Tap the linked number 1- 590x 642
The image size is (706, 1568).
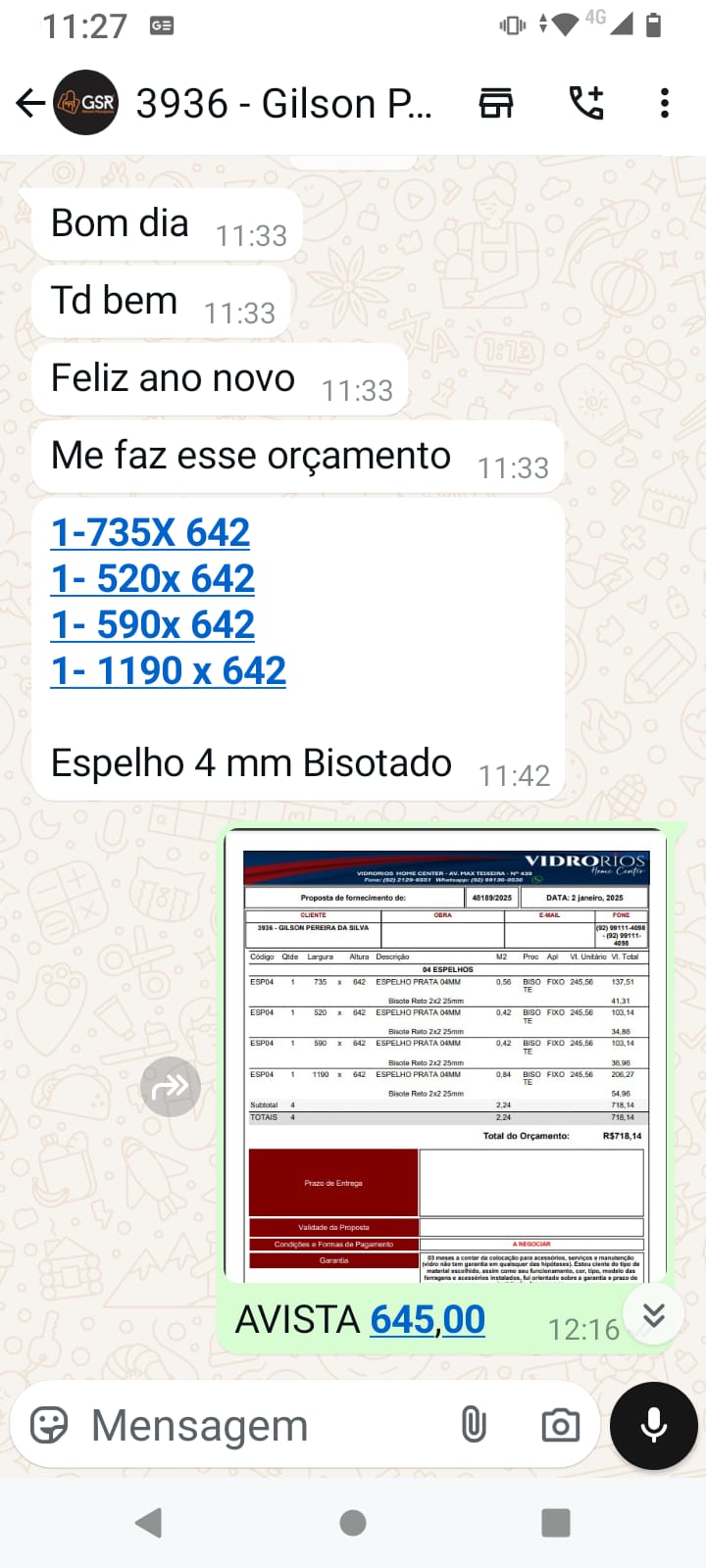153,624
